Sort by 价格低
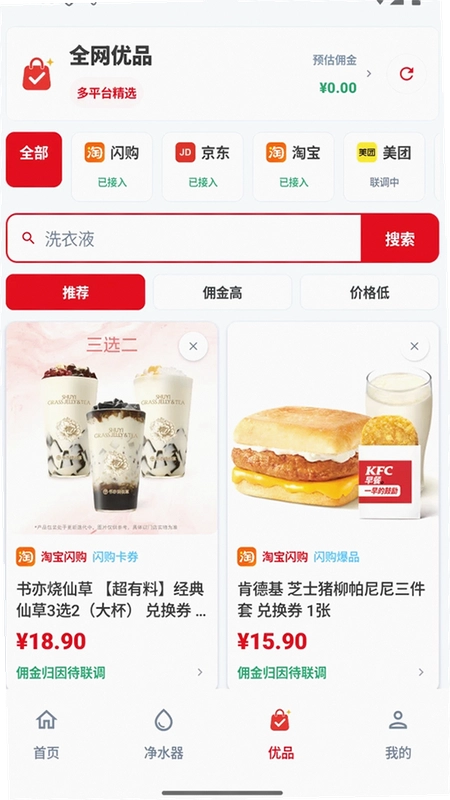Viewport: 450px width, 800px height. point(369,292)
